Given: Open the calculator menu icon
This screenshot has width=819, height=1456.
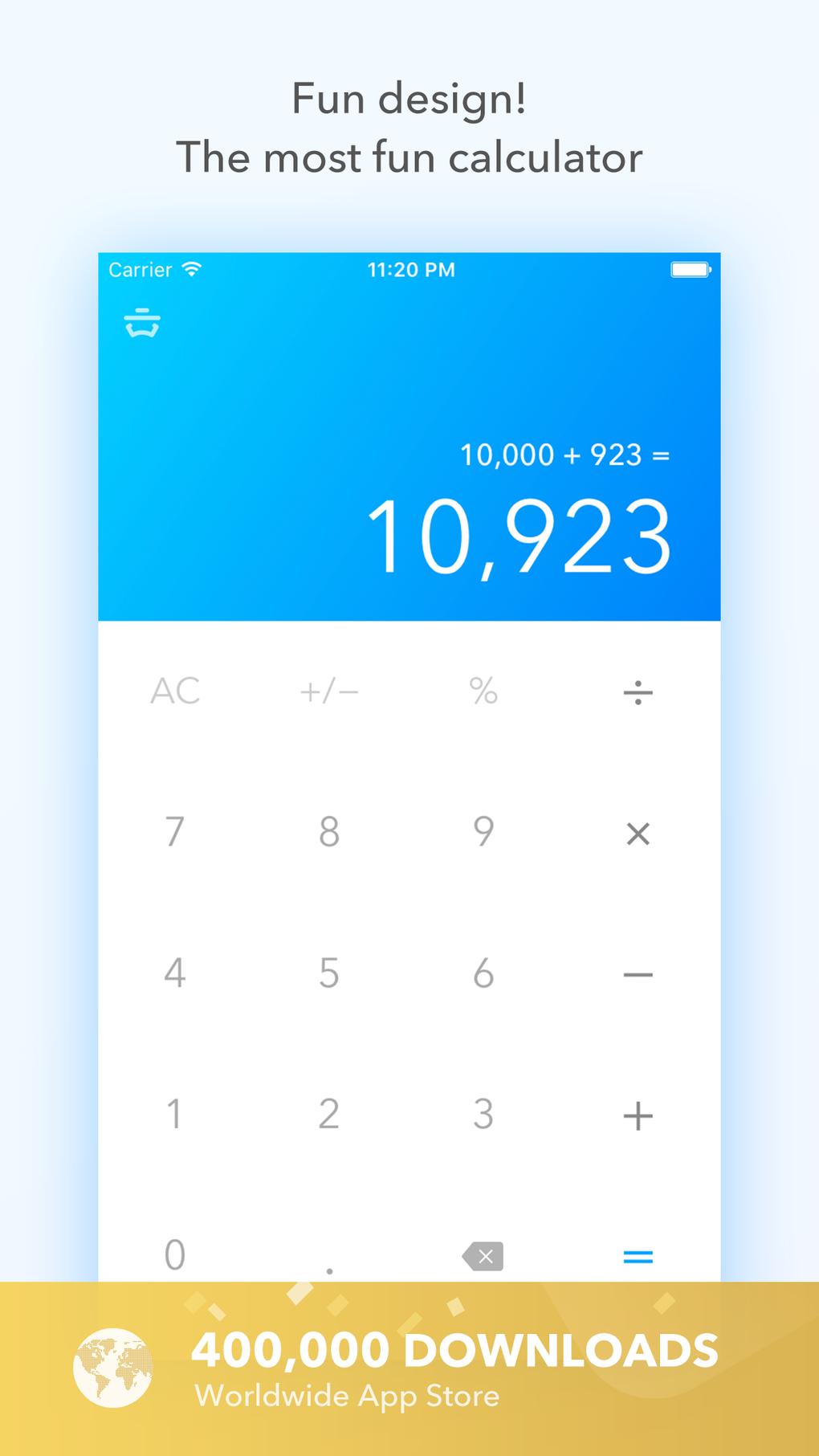Looking at the screenshot, I should pyautogui.click(x=143, y=323).
